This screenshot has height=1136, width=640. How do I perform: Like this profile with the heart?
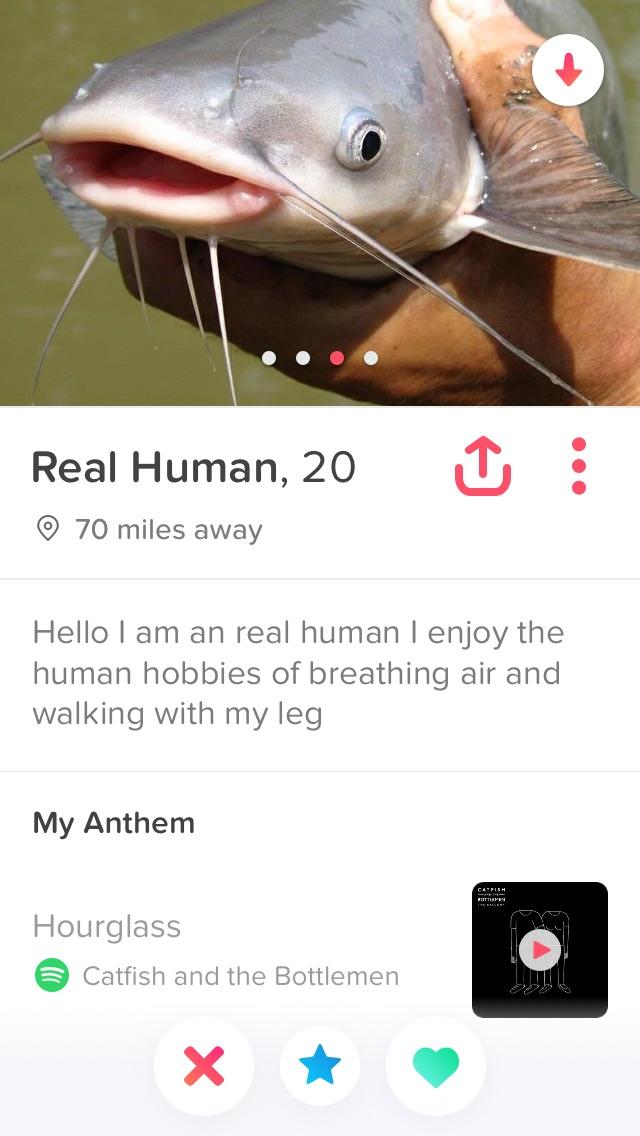[436, 1066]
